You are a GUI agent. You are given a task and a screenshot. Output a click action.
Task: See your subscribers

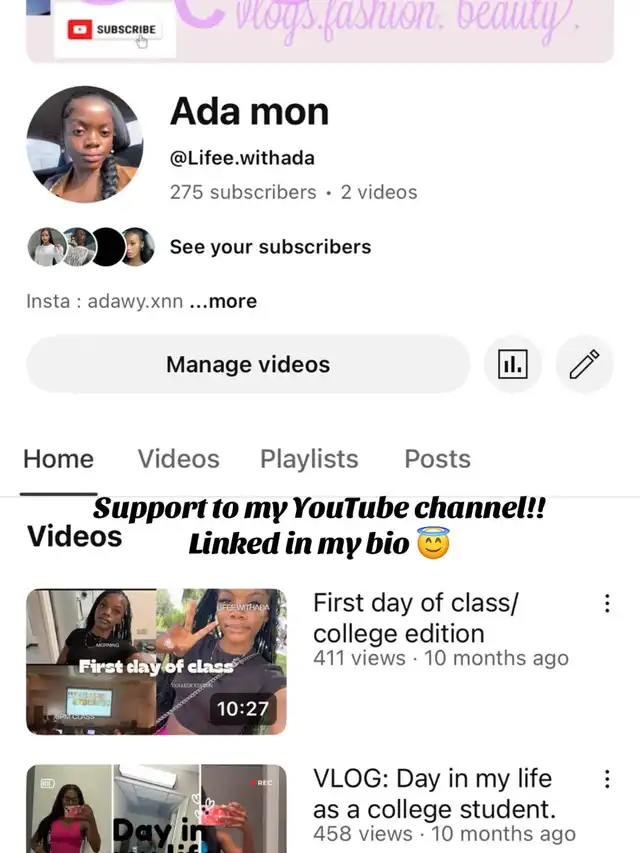click(x=269, y=247)
